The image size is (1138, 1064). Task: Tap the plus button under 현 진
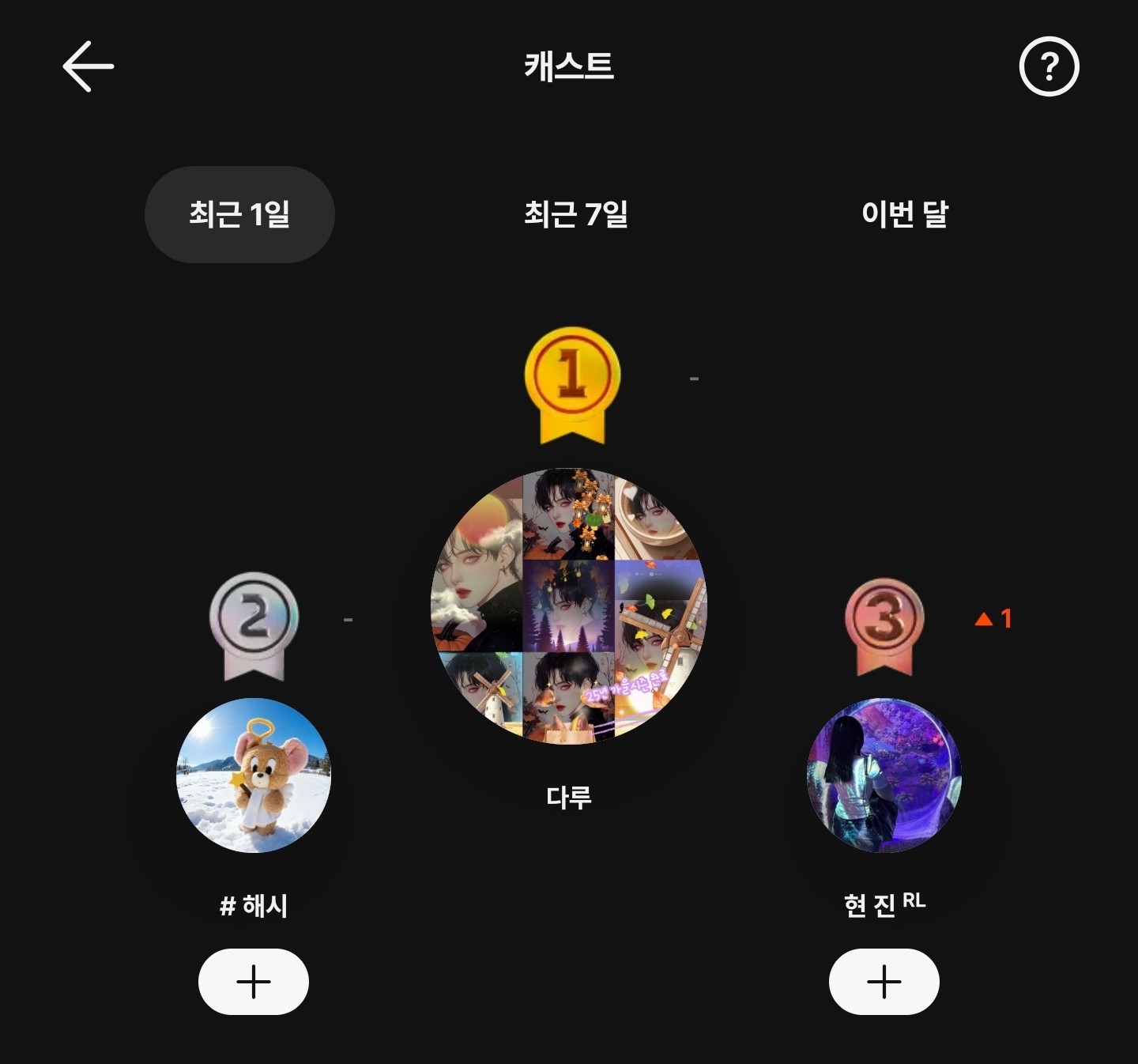[884, 982]
